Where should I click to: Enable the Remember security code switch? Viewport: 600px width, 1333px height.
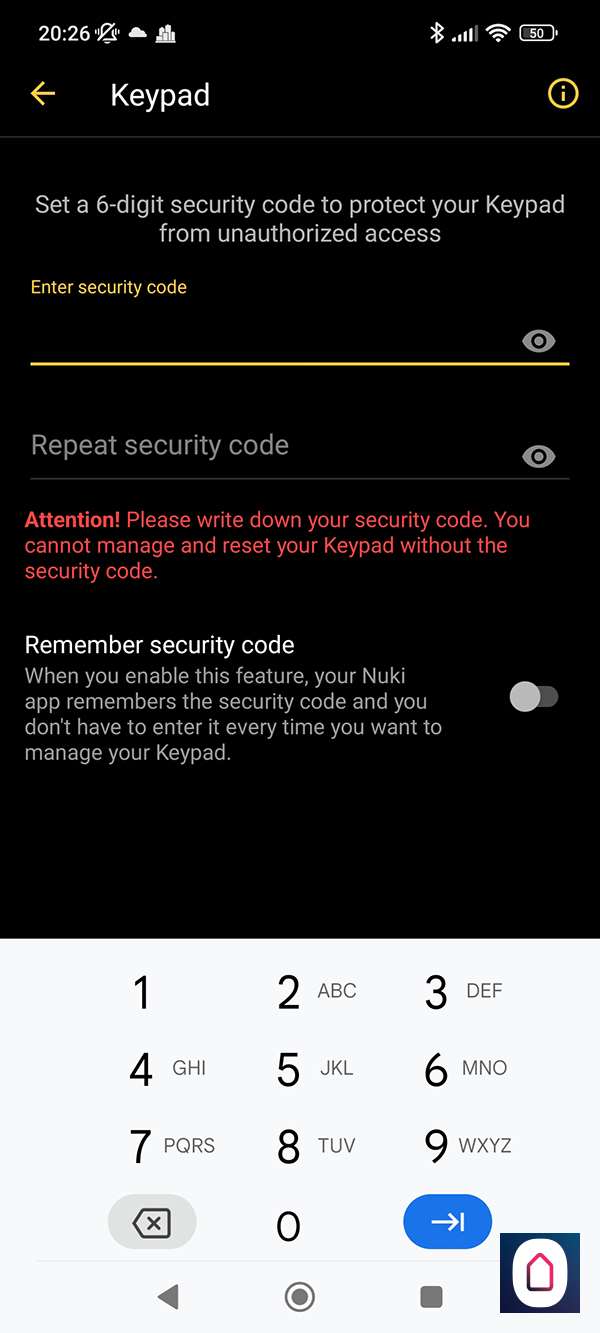coord(534,697)
